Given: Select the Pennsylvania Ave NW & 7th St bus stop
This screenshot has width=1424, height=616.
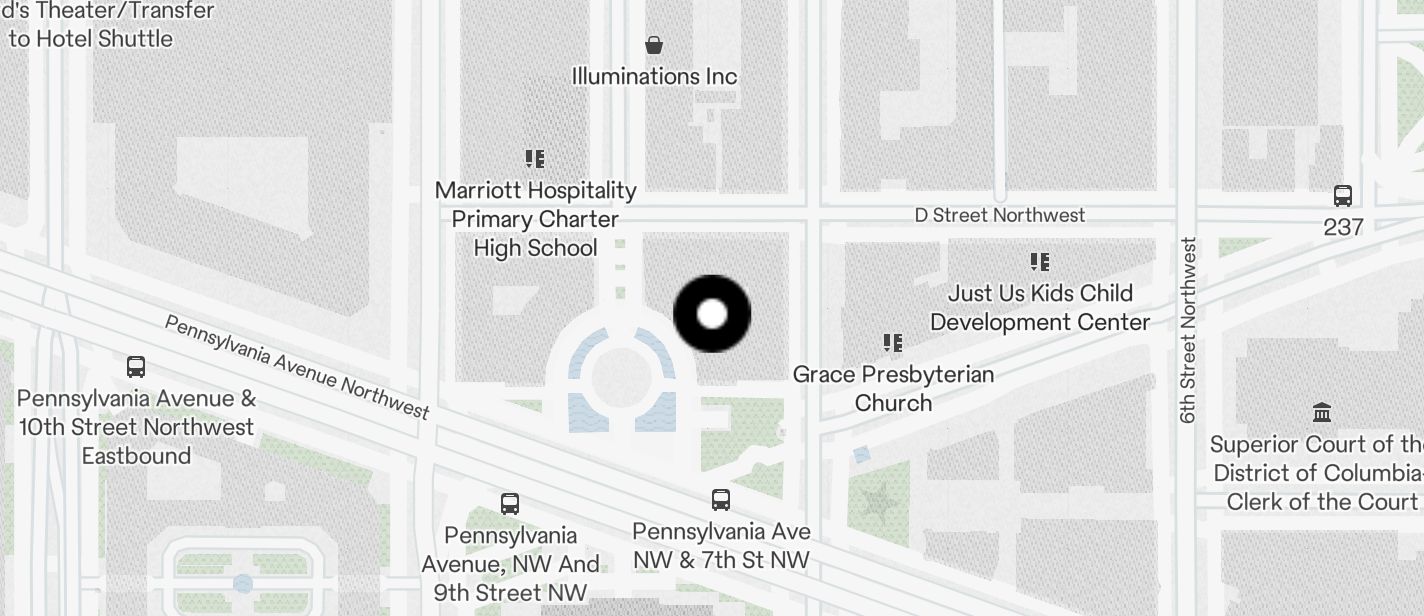Looking at the screenshot, I should point(721,500).
